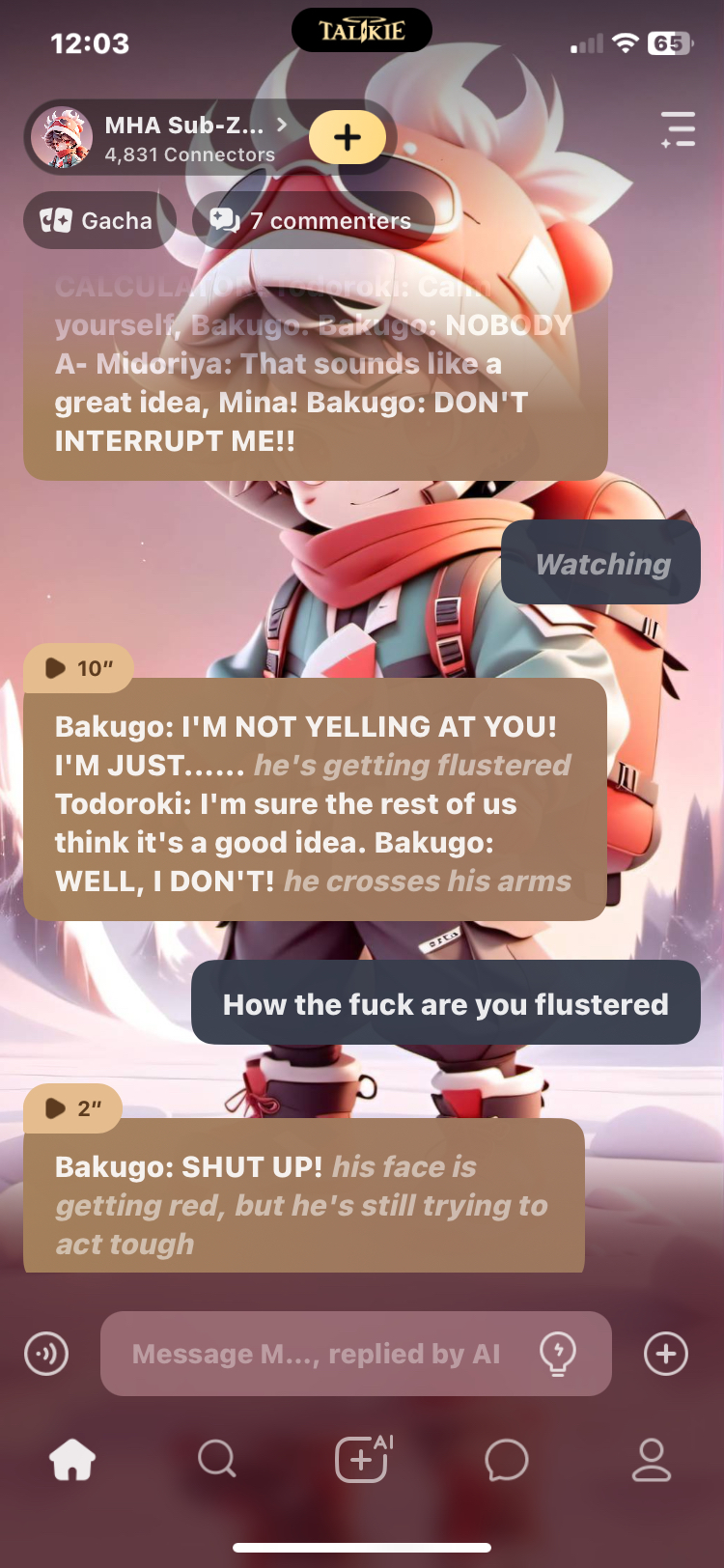This screenshot has height=1568, width=724.
Task: Switch to the Chats tab
Action: 506,1459
